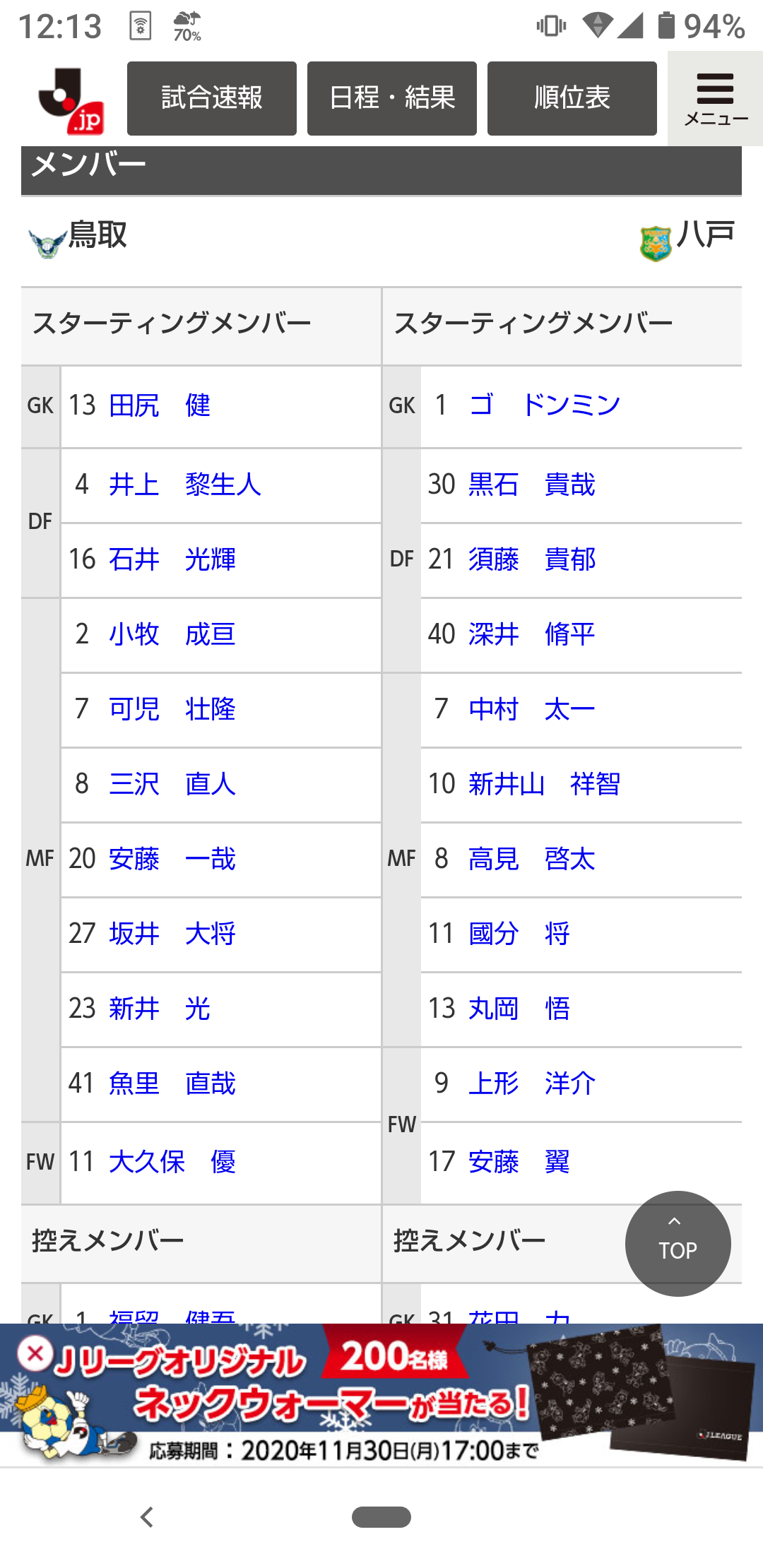View player 井上 黎生人
Viewport: 763px width, 1568px height.
click(x=185, y=485)
